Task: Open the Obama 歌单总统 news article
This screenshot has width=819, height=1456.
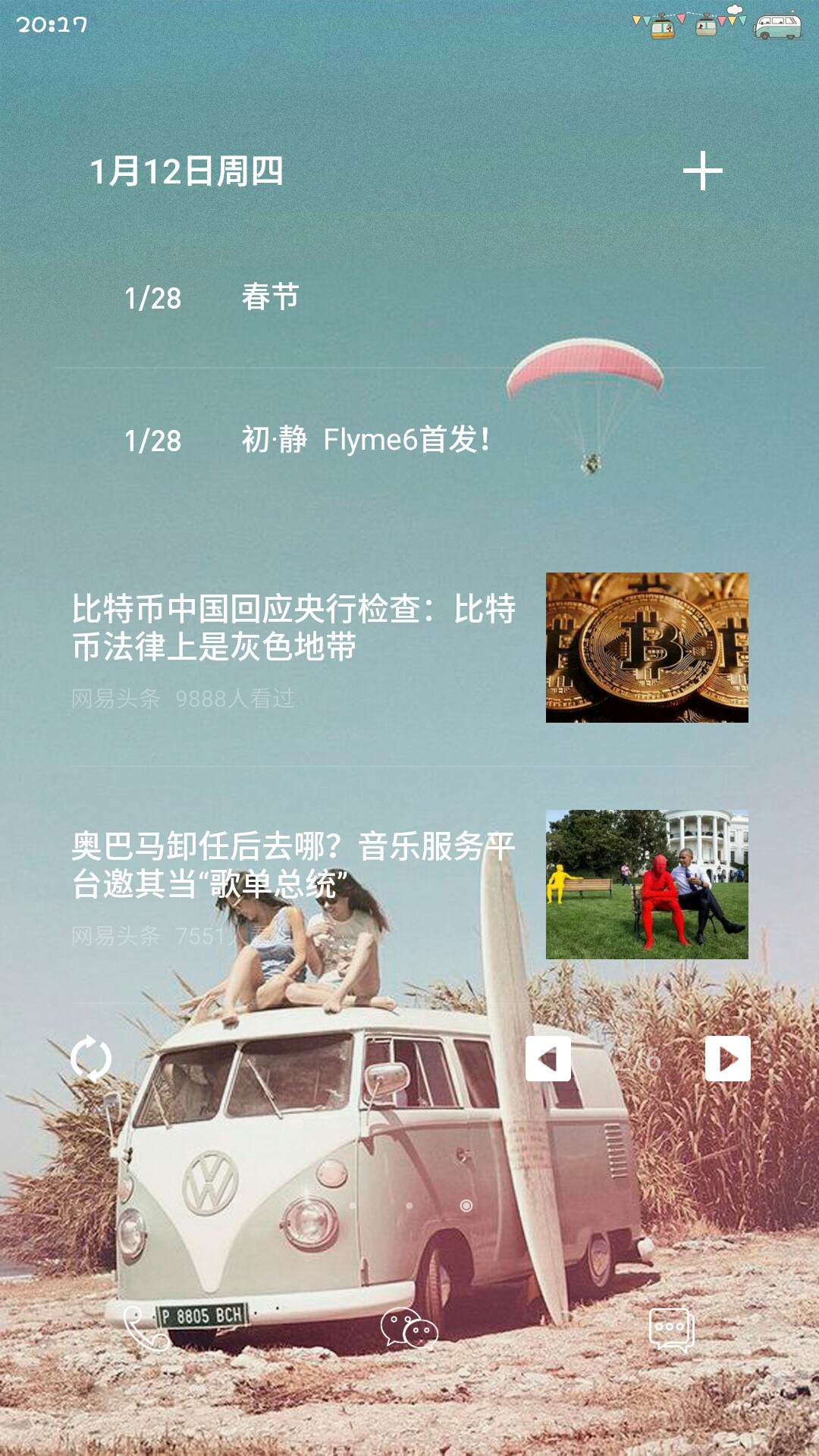Action: click(409, 885)
